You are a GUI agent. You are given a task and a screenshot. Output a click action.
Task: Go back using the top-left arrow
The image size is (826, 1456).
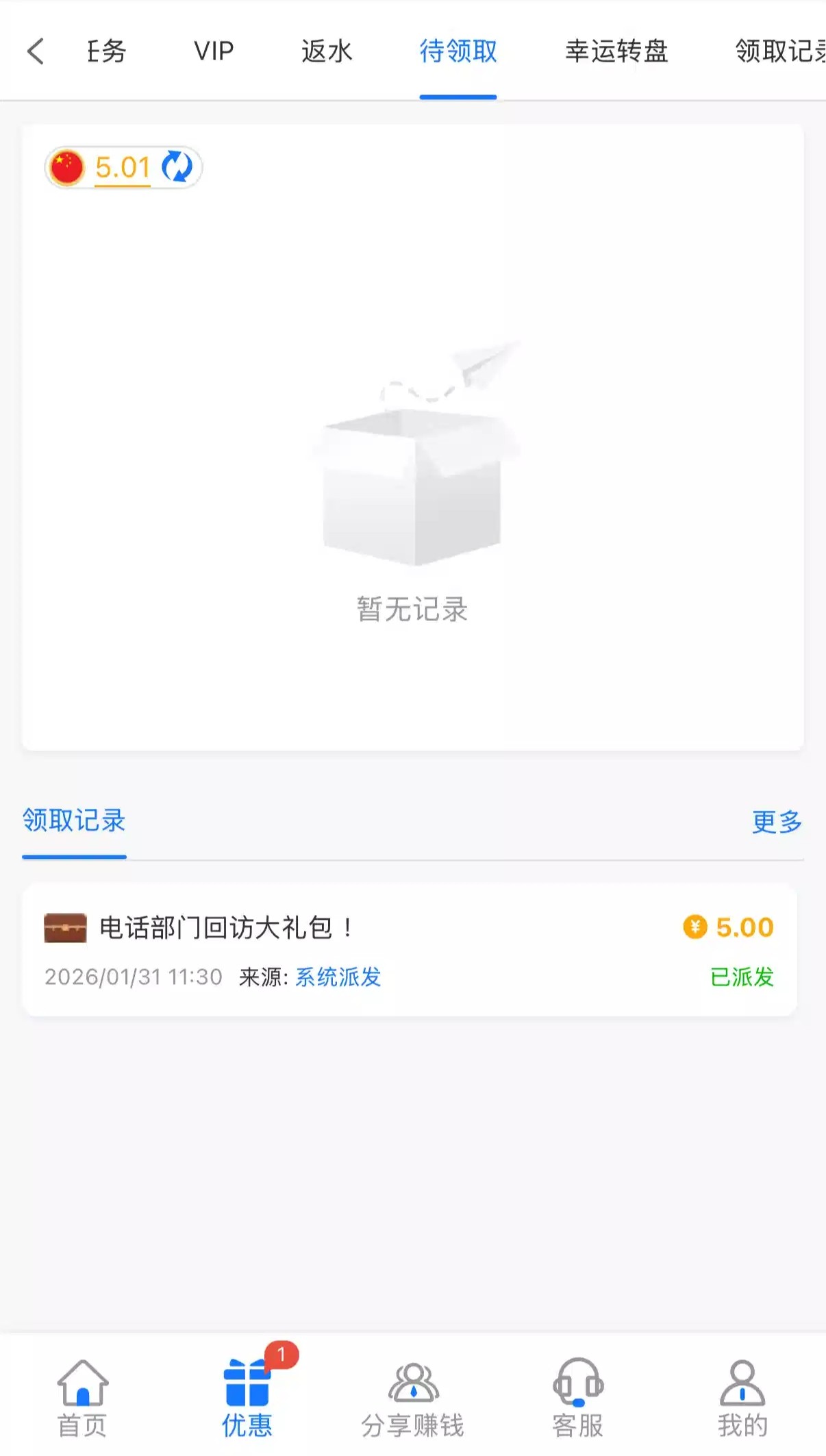pos(36,51)
